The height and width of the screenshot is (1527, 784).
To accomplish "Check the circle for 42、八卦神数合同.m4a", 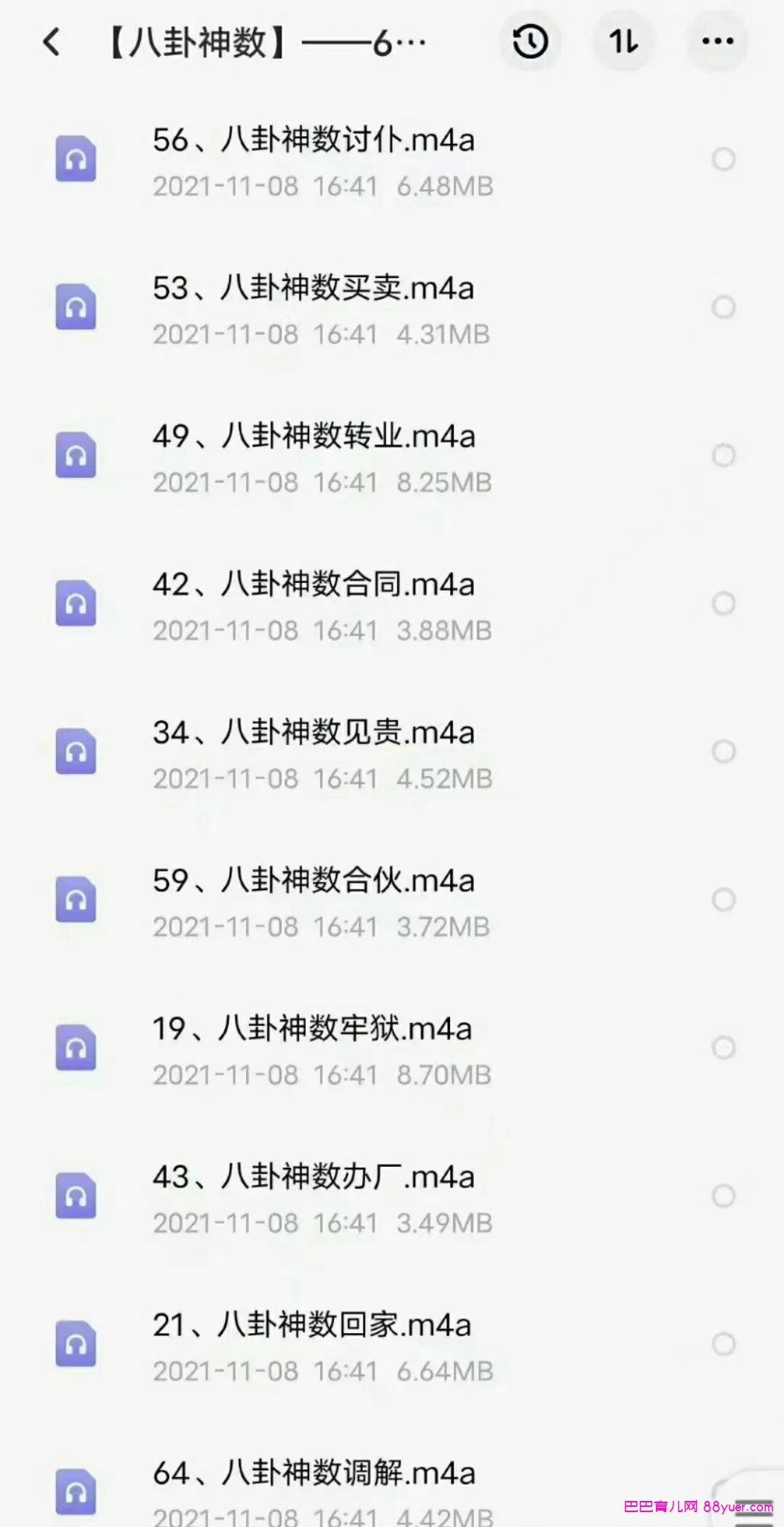I will tap(723, 603).
